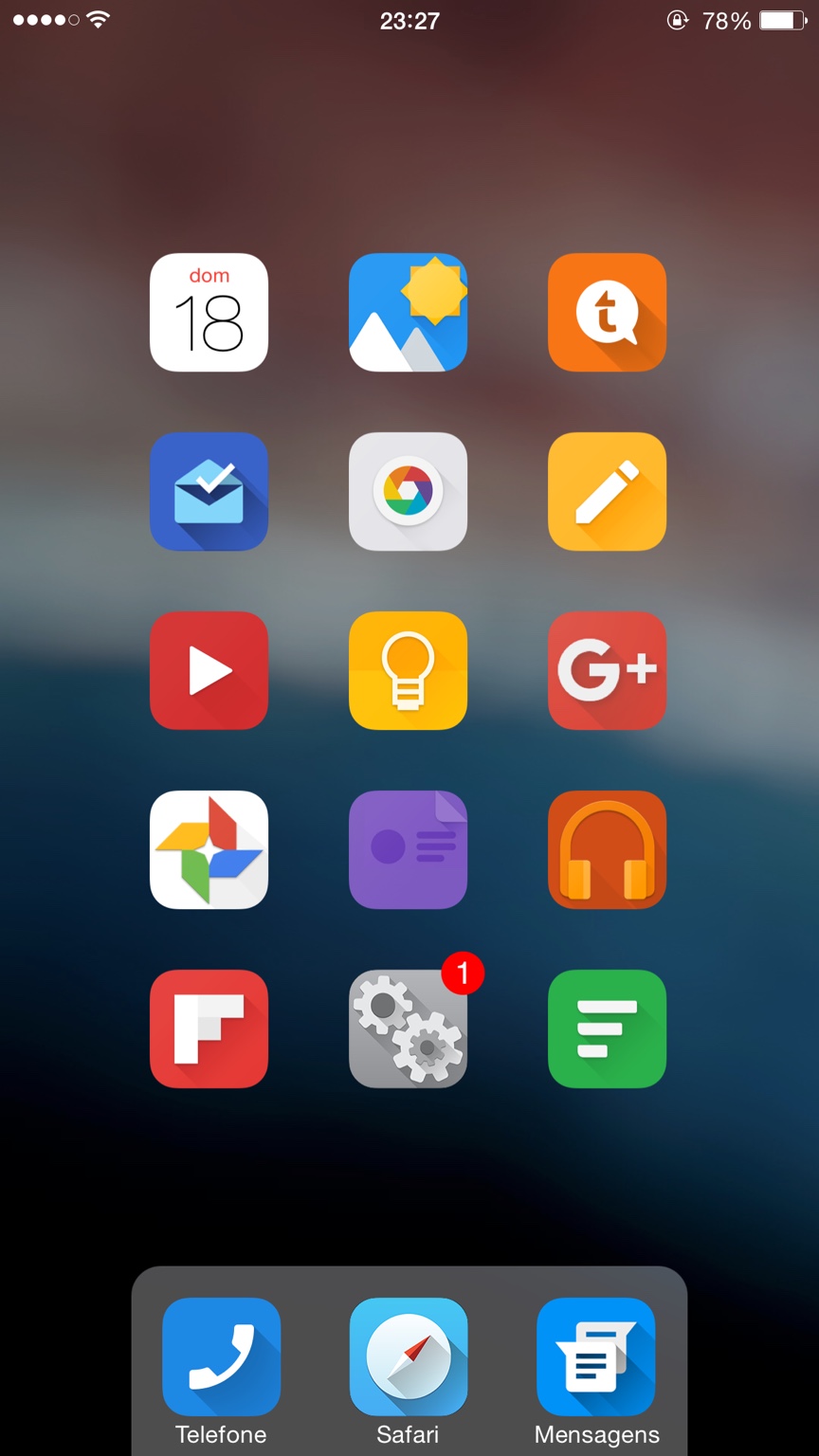The height and width of the screenshot is (1456, 819).
Task: Launch the green app with text lines
Action: point(607,1028)
